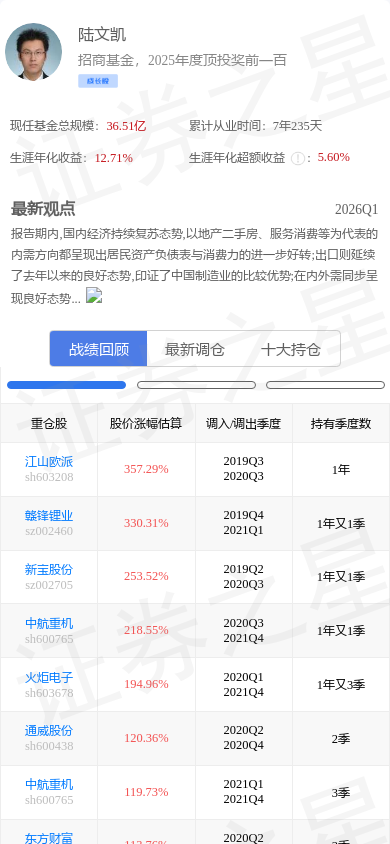The image size is (390, 844).
Task: Expand the 最新观点 full text
Action: click(x=94, y=296)
